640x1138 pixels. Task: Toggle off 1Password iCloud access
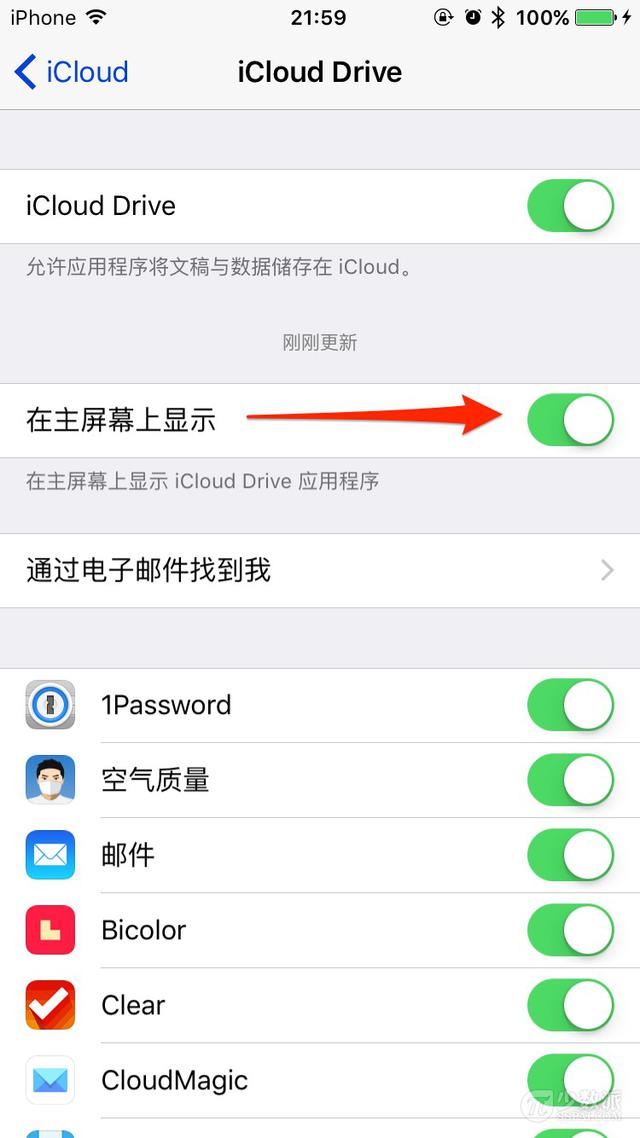tap(570, 705)
